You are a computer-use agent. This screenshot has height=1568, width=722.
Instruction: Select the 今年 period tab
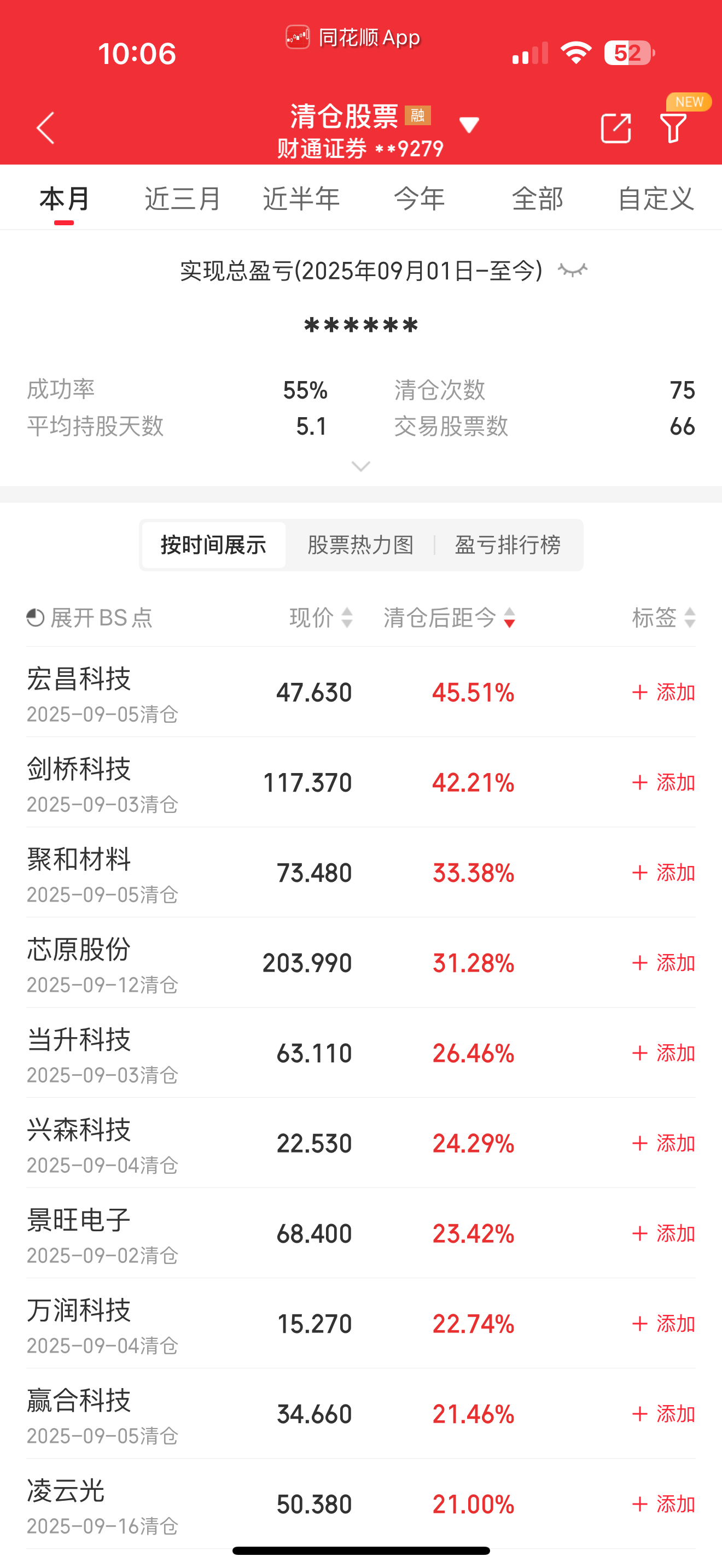pyautogui.click(x=419, y=198)
